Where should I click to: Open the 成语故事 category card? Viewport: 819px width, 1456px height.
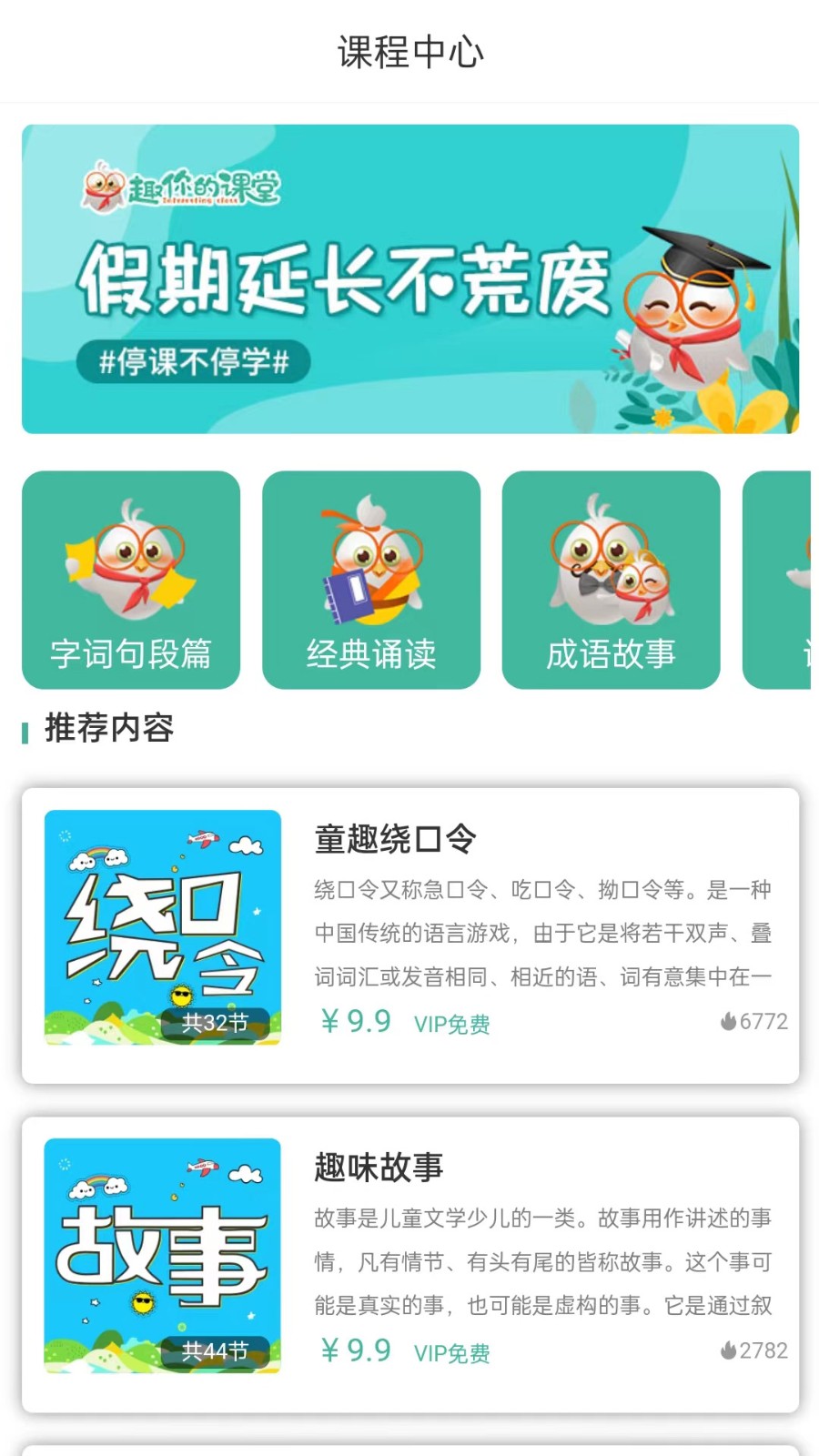(610, 579)
